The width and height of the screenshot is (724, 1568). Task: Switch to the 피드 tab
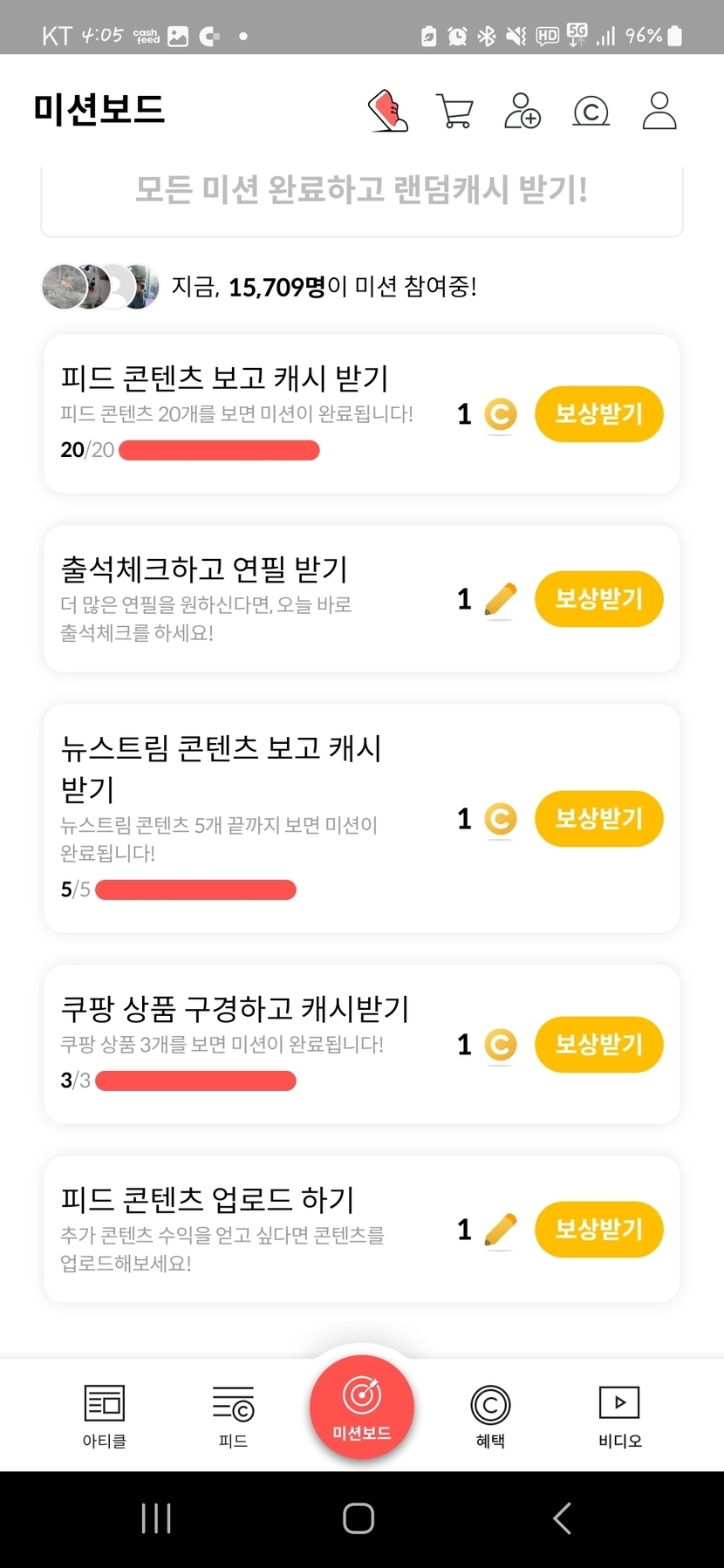(x=233, y=1415)
